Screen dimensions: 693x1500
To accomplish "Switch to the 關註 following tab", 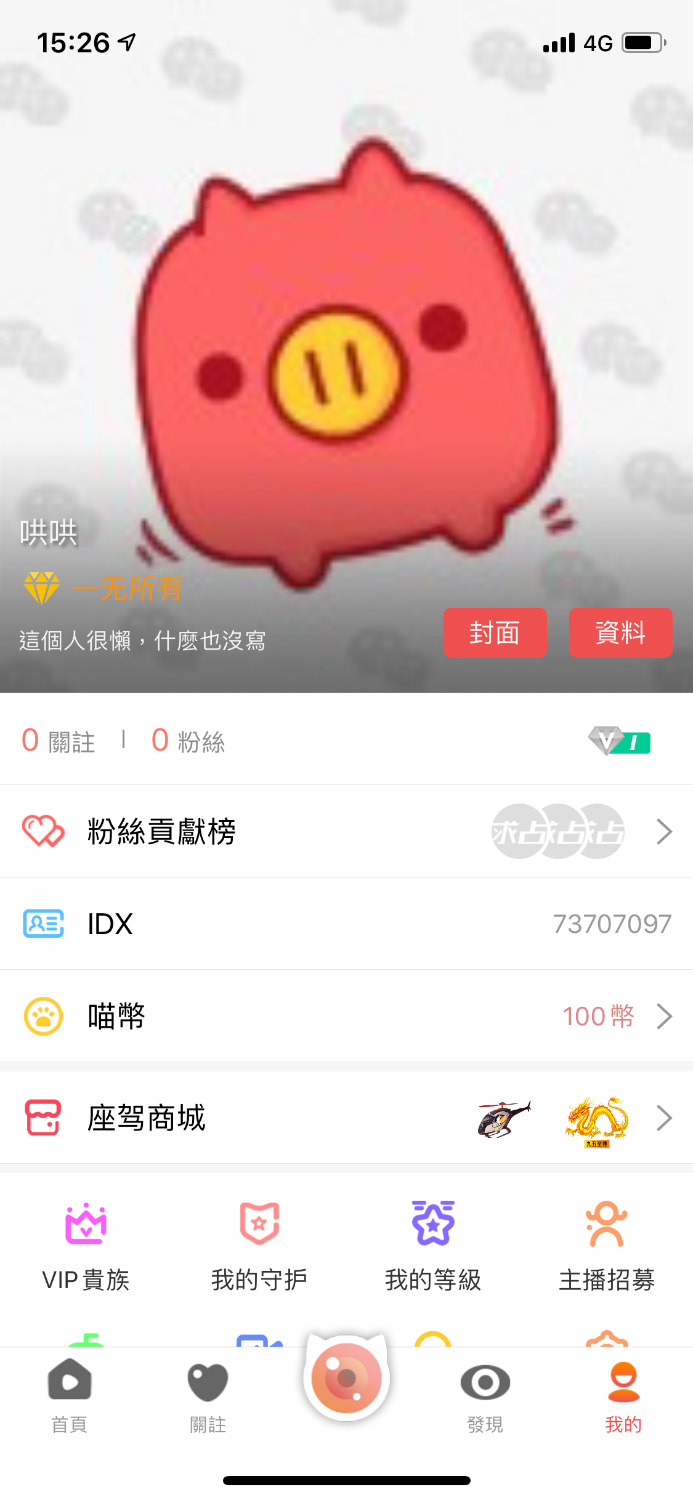I will pyautogui.click(x=208, y=1397).
